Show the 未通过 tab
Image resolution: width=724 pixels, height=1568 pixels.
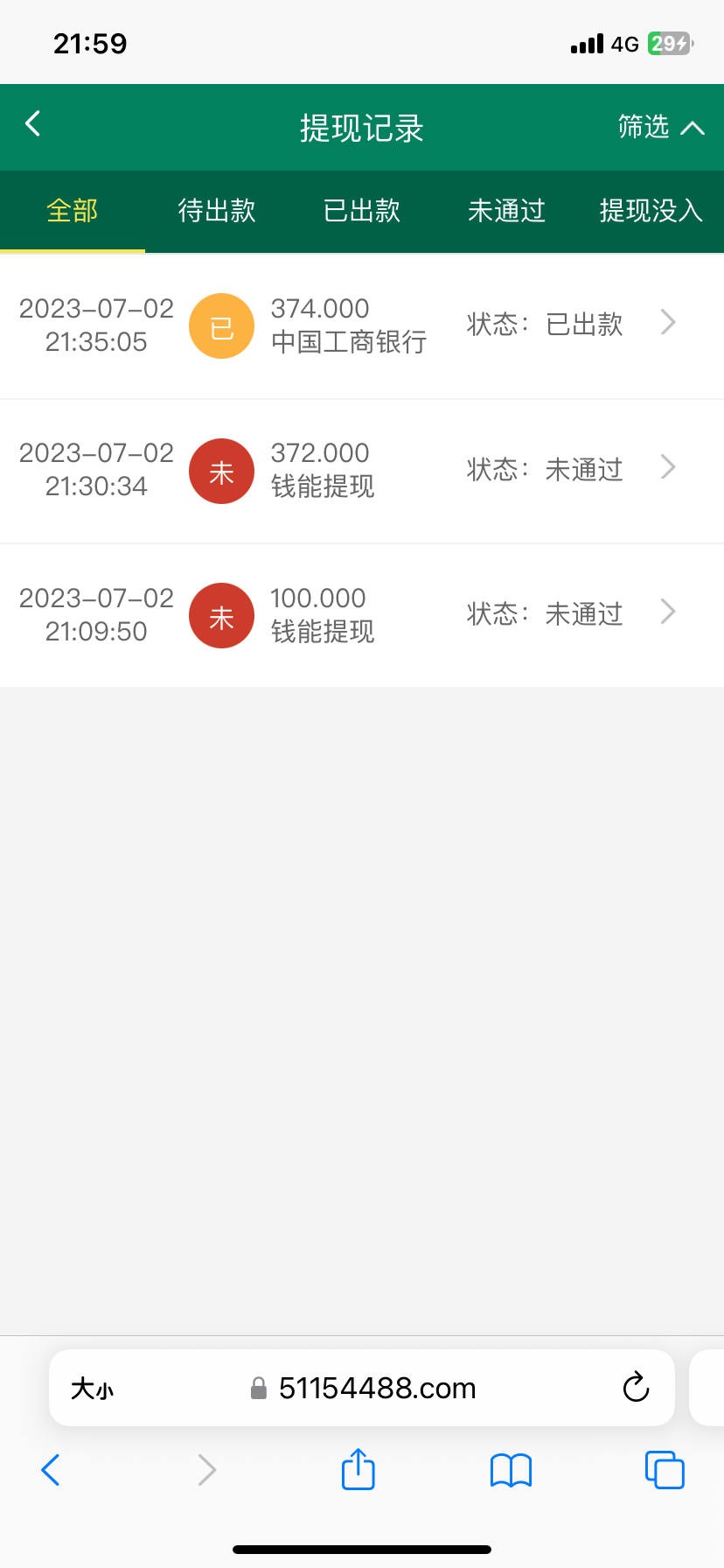(x=506, y=211)
